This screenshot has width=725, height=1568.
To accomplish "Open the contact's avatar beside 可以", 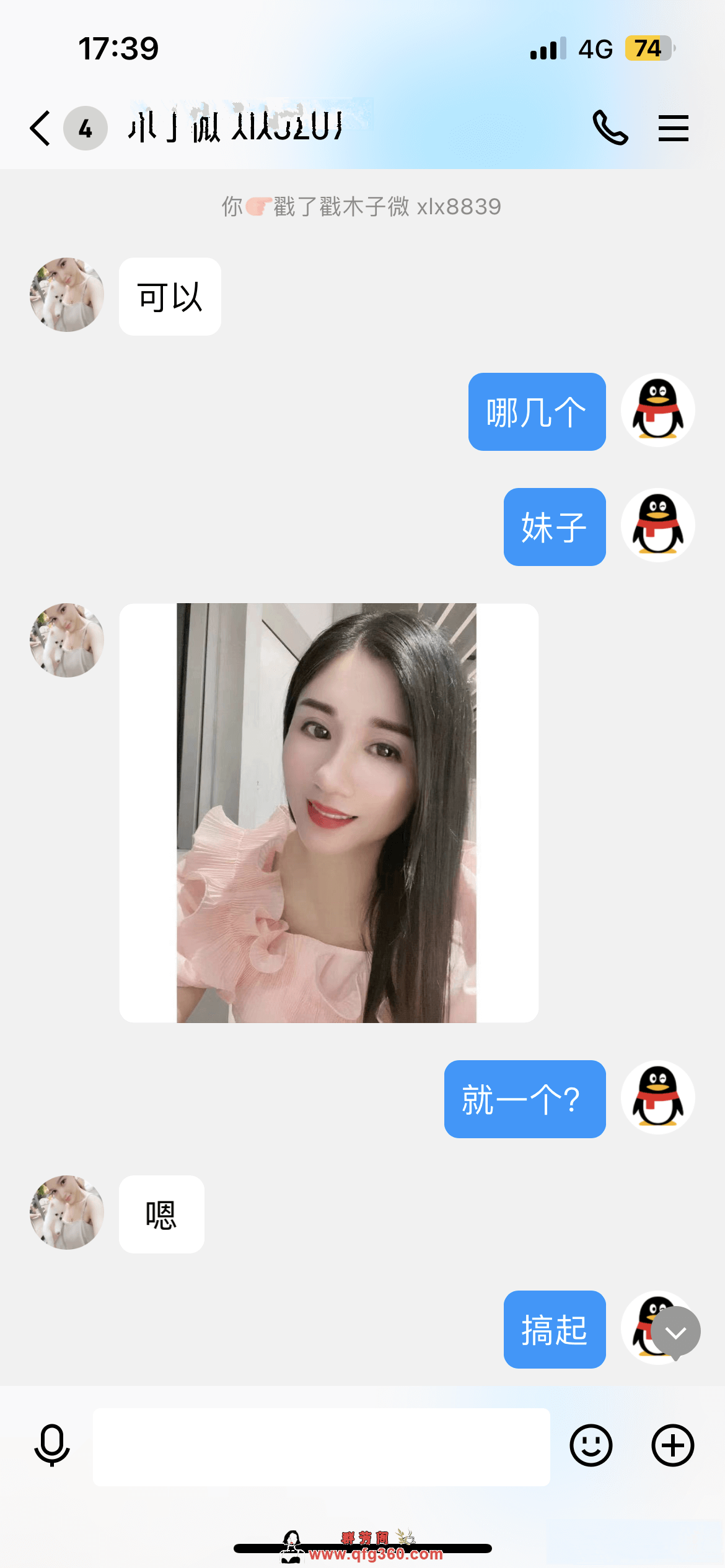I will coord(67,295).
